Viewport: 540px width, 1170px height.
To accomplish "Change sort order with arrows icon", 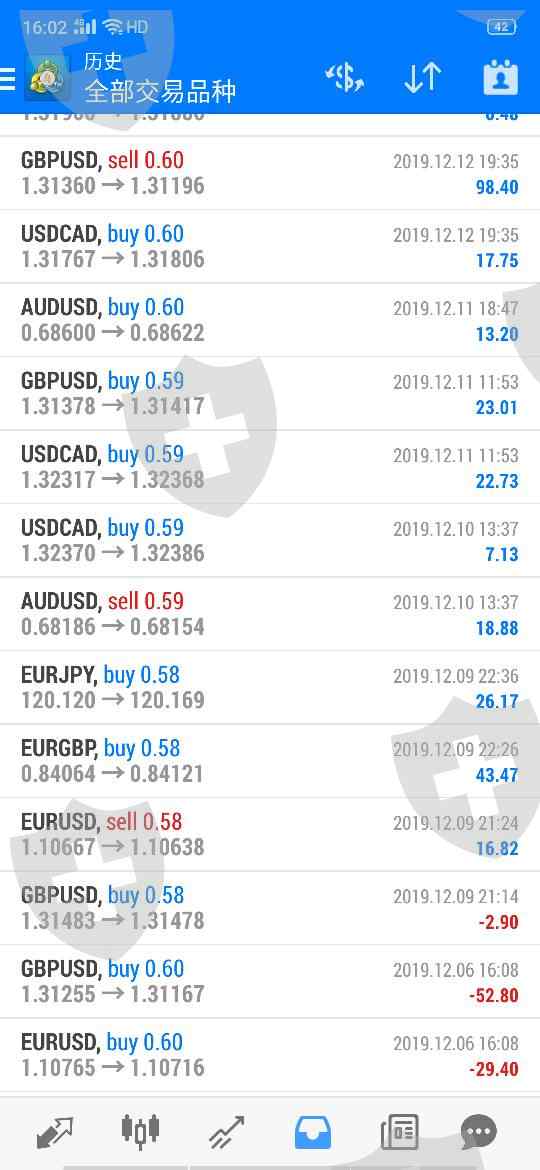I will click(423, 78).
